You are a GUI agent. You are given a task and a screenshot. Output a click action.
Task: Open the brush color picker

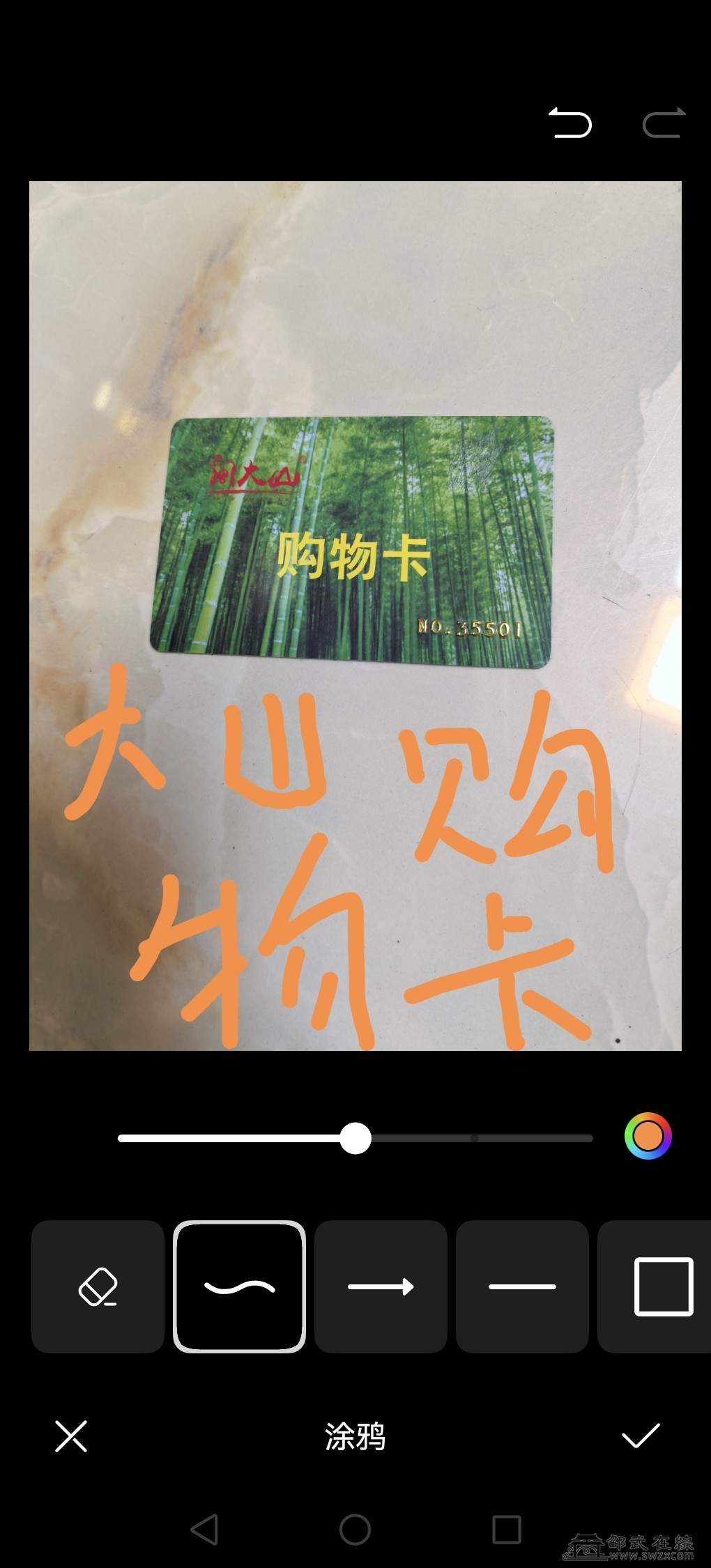(648, 1137)
